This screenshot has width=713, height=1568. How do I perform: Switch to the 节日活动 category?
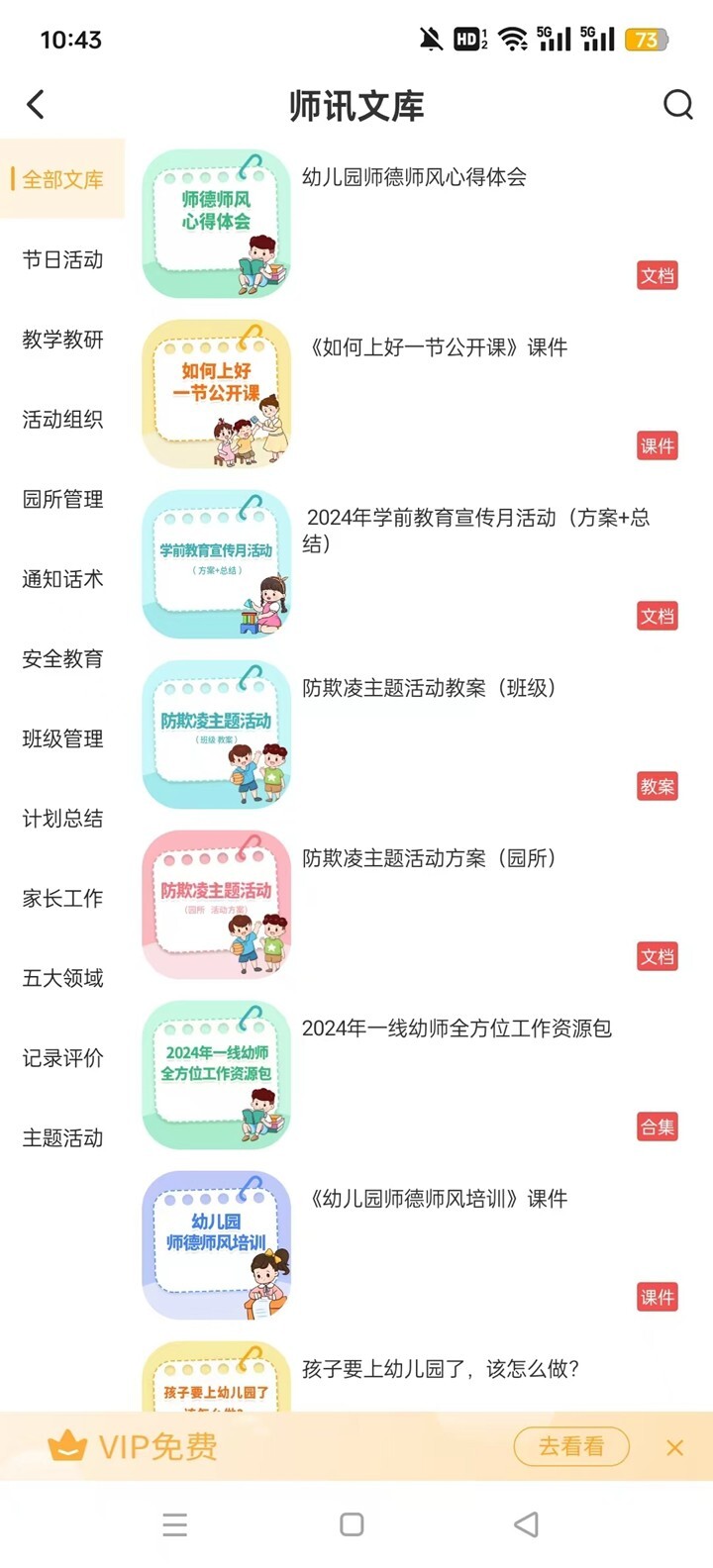(62, 260)
